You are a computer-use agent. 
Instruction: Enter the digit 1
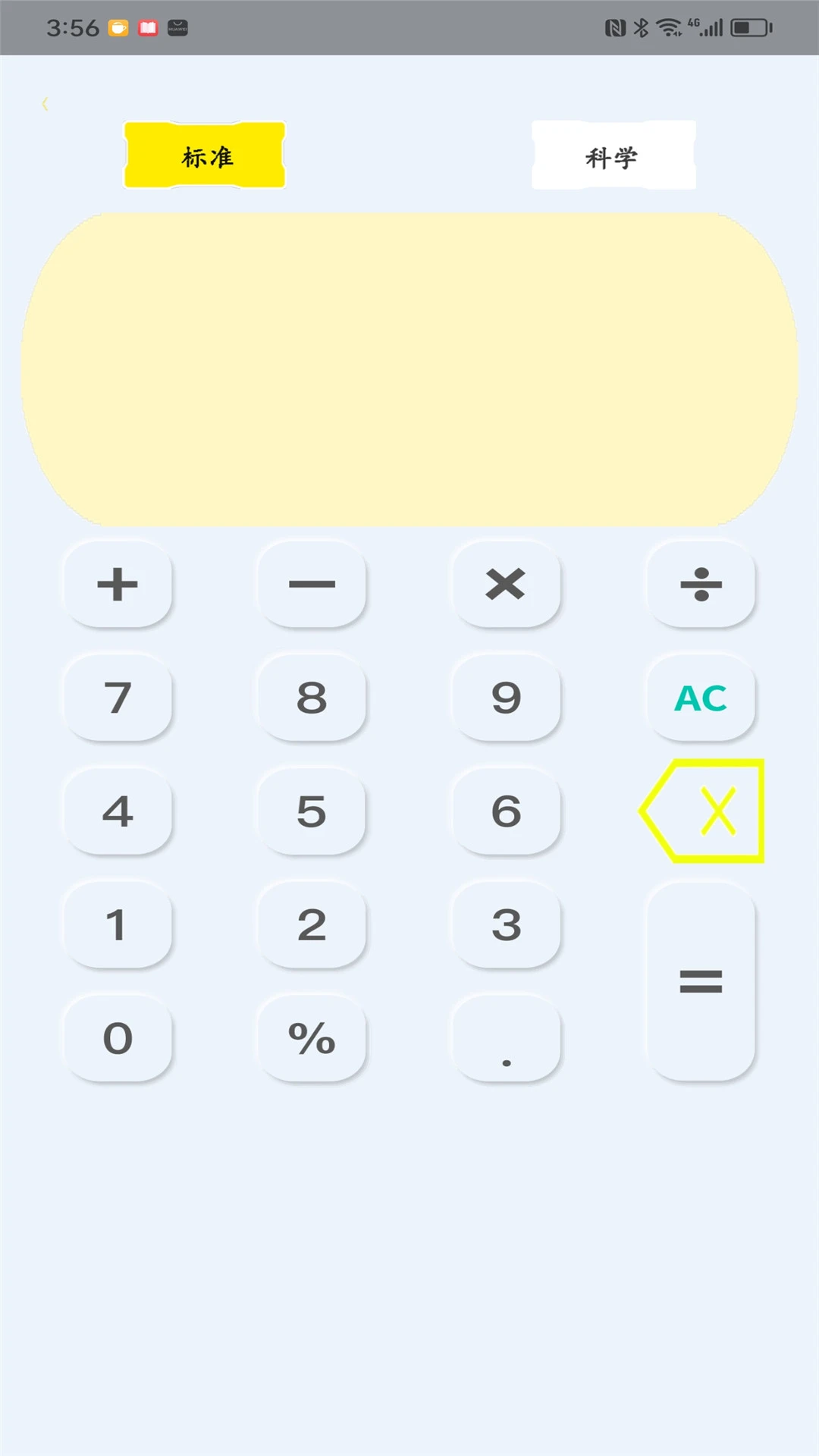[118, 924]
